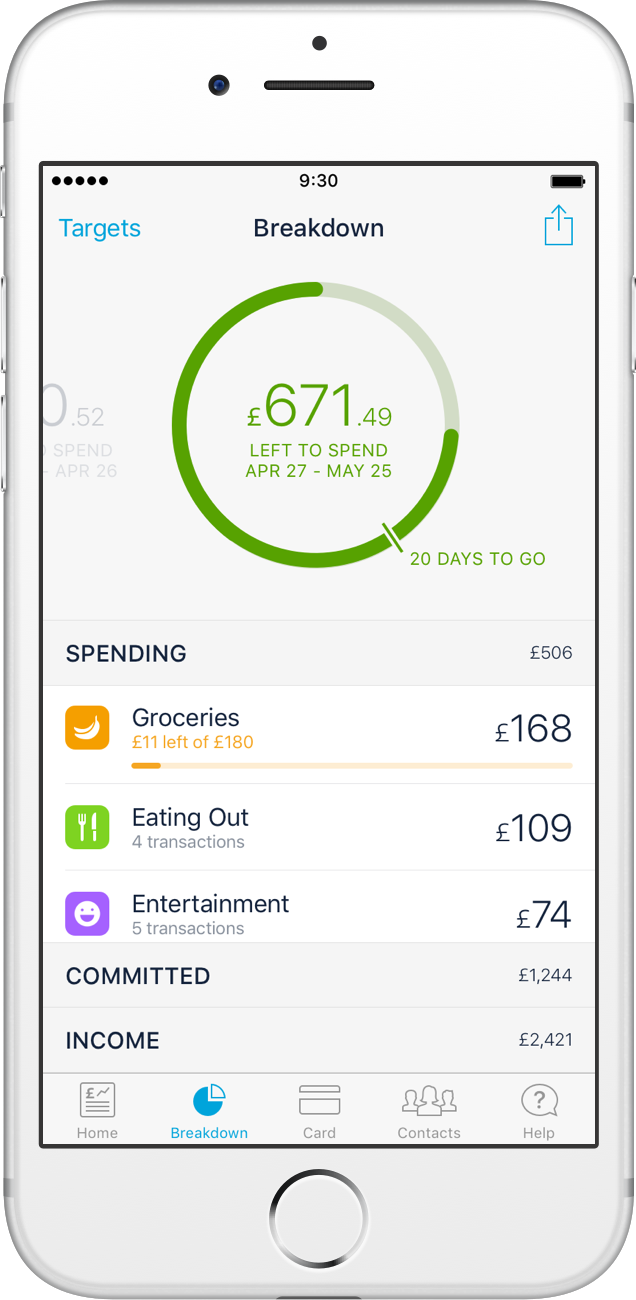Open the Contacts tab
This screenshot has width=636, height=1300.
coord(429,1110)
